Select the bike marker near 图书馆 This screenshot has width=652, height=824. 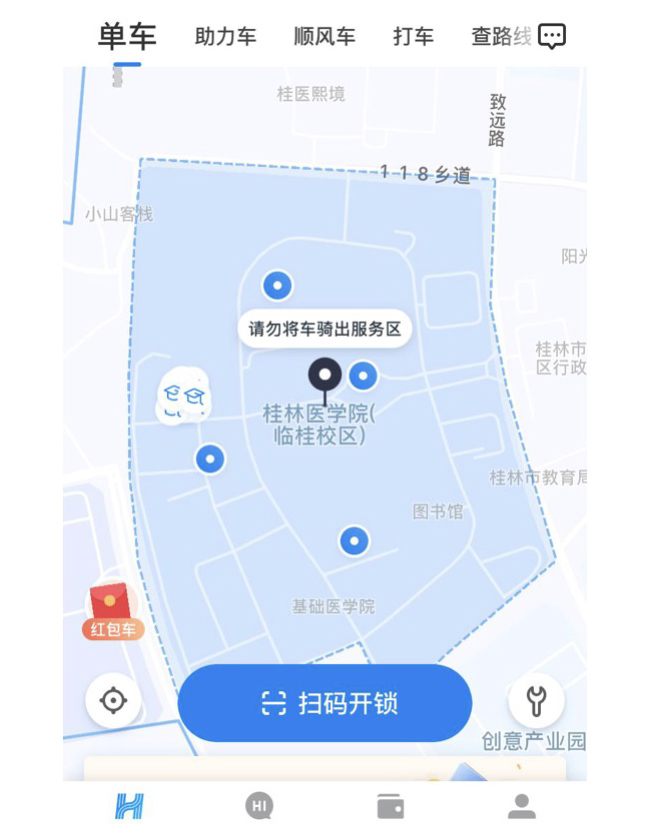click(x=353, y=541)
